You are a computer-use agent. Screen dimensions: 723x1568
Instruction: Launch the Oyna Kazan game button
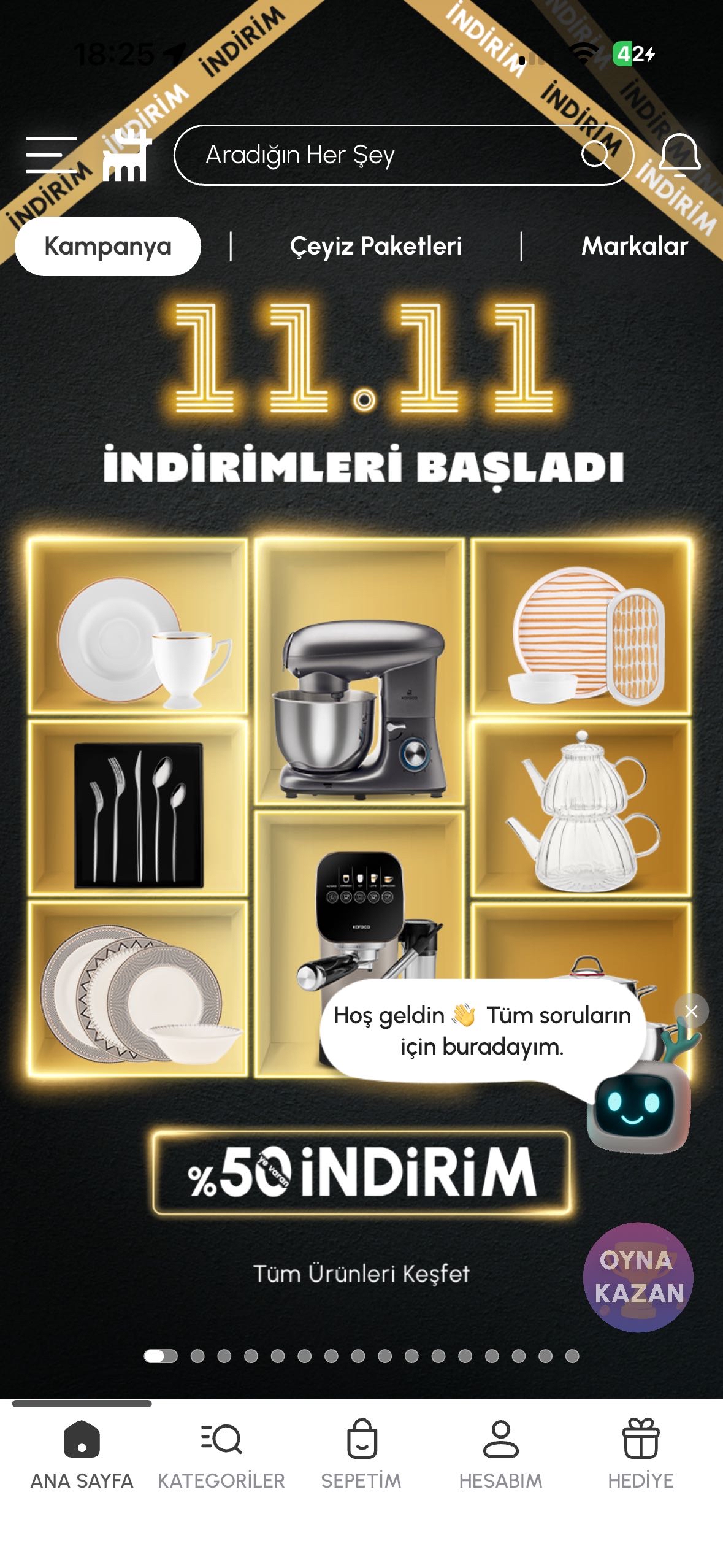pos(638,1277)
